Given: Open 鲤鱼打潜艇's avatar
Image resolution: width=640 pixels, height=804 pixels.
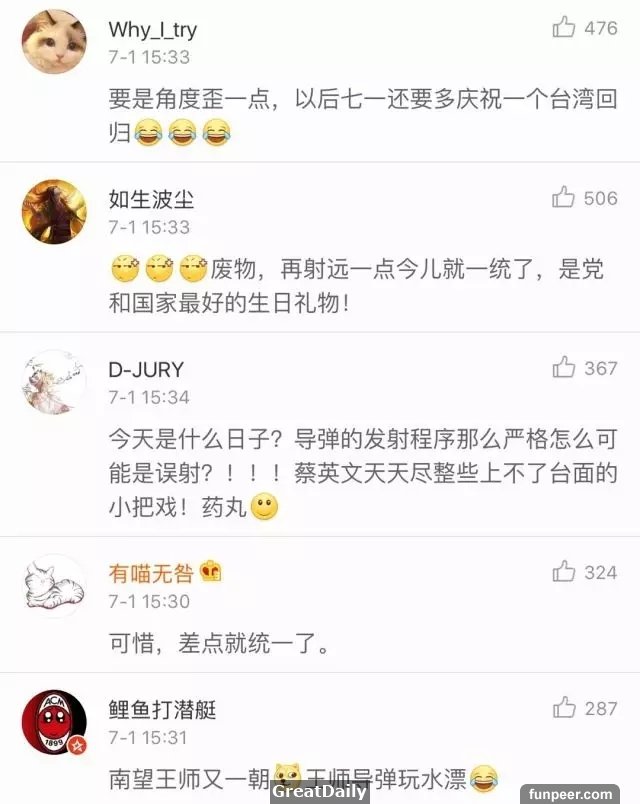Looking at the screenshot, I should (54, 722).
